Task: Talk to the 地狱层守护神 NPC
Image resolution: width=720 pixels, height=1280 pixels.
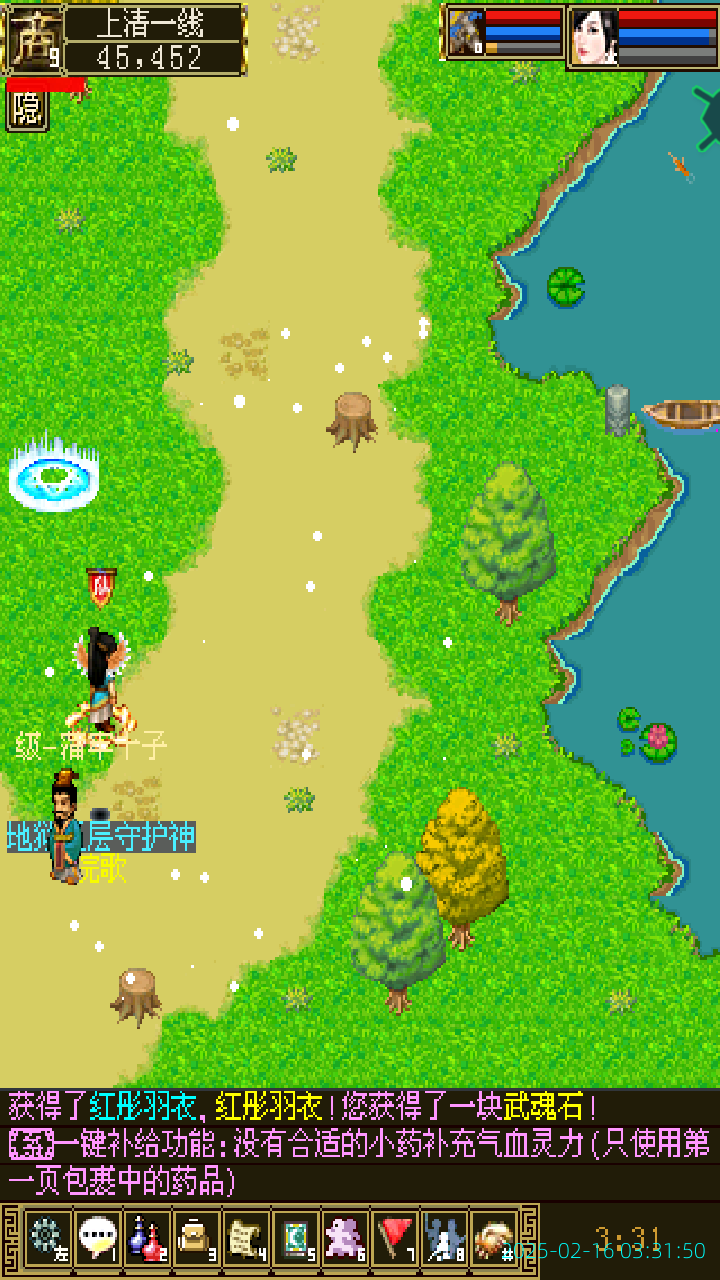Action: tap(66, 829)
